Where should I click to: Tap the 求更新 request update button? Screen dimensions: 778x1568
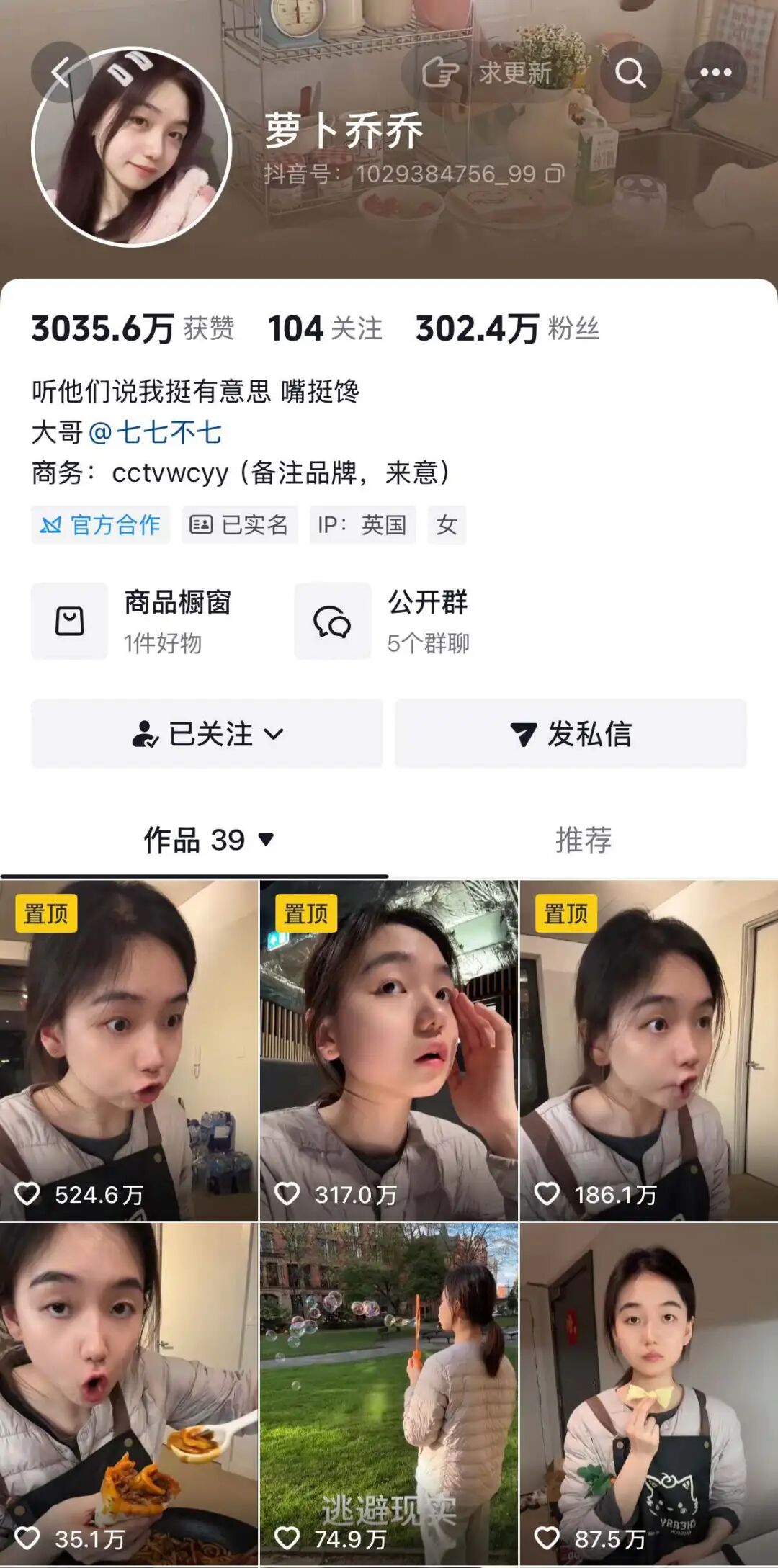[488, 73]
